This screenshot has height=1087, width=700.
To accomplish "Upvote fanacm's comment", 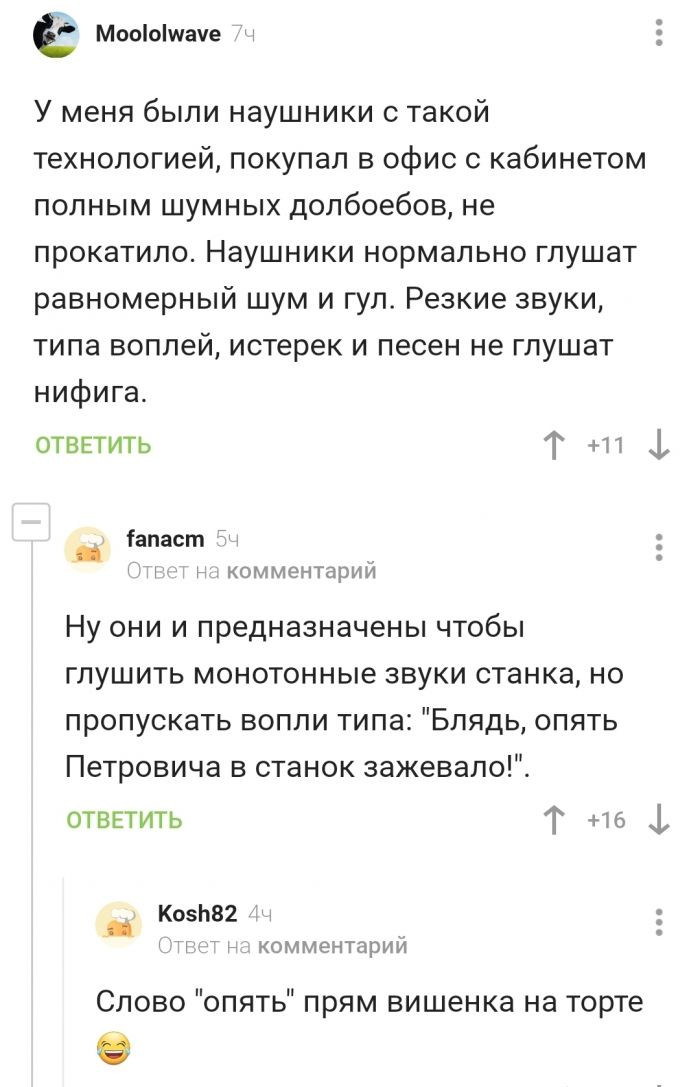I will pyautogui.click(x=551, y=820).
